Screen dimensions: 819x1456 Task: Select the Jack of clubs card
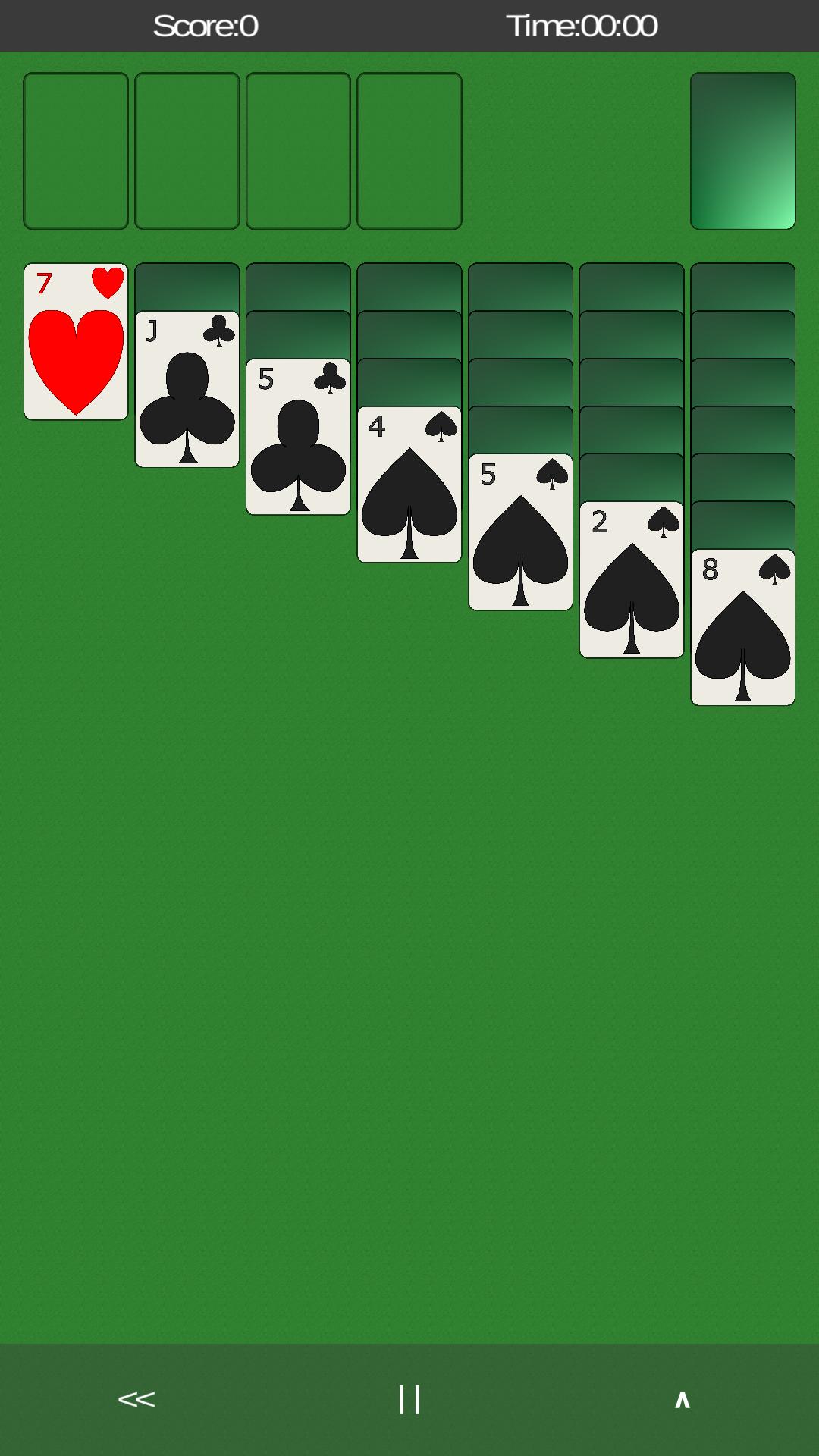click(x=186, y=387)
